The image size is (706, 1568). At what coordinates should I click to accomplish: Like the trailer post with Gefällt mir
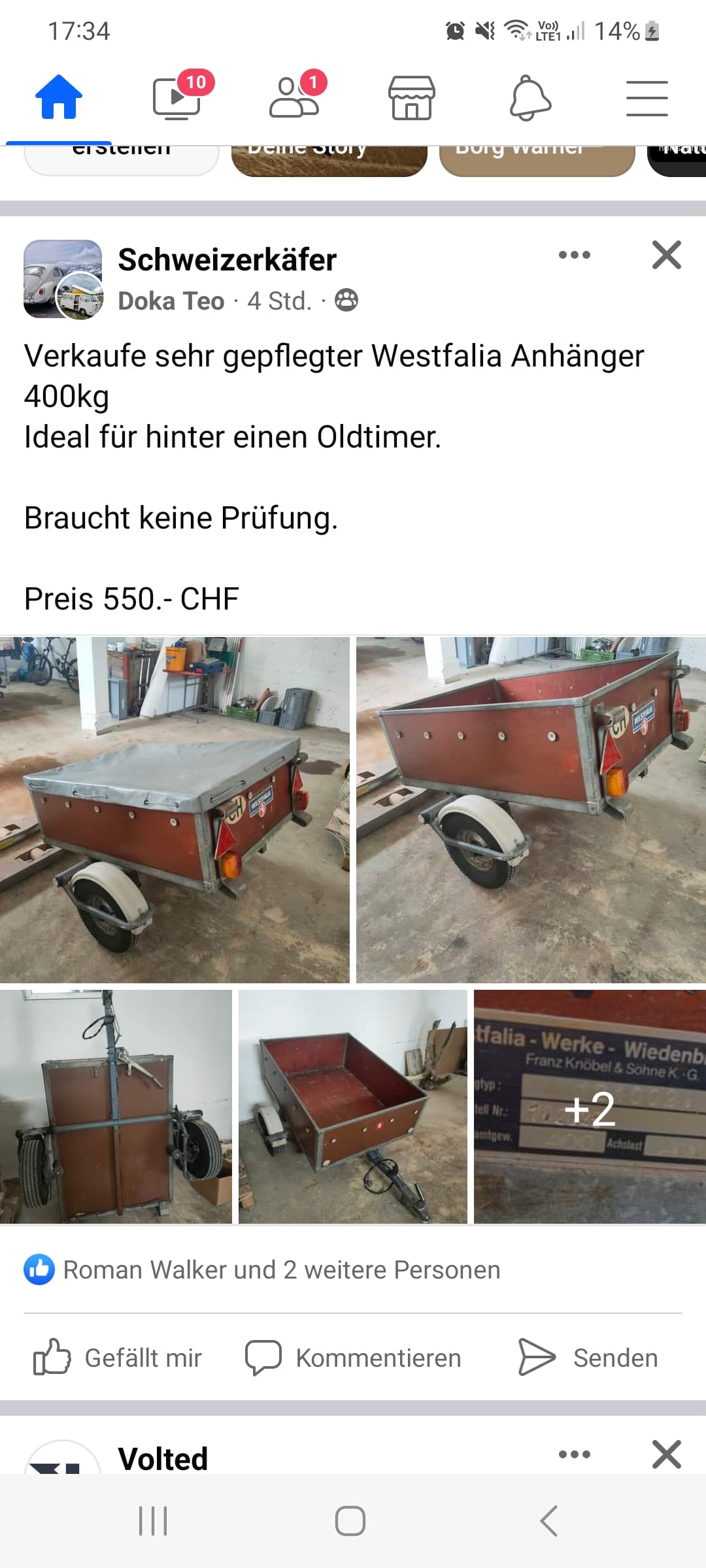[118, 1358]
